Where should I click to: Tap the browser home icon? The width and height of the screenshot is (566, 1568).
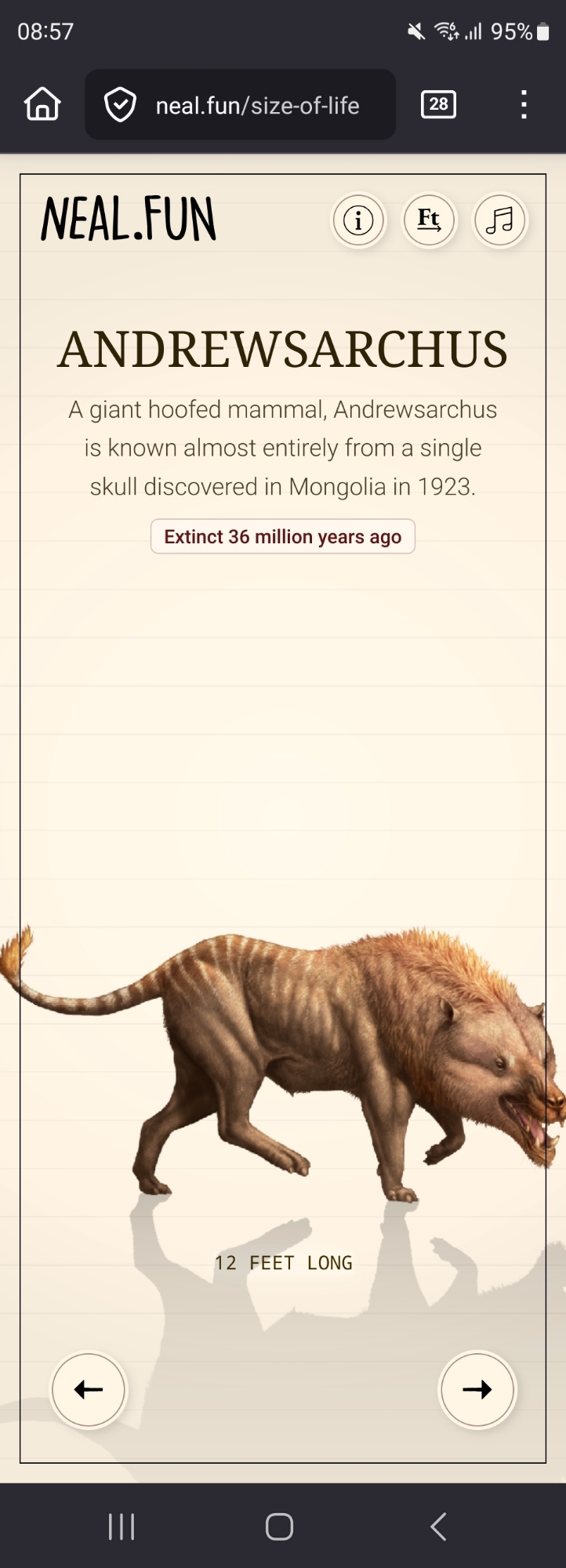tap(42, 104)
